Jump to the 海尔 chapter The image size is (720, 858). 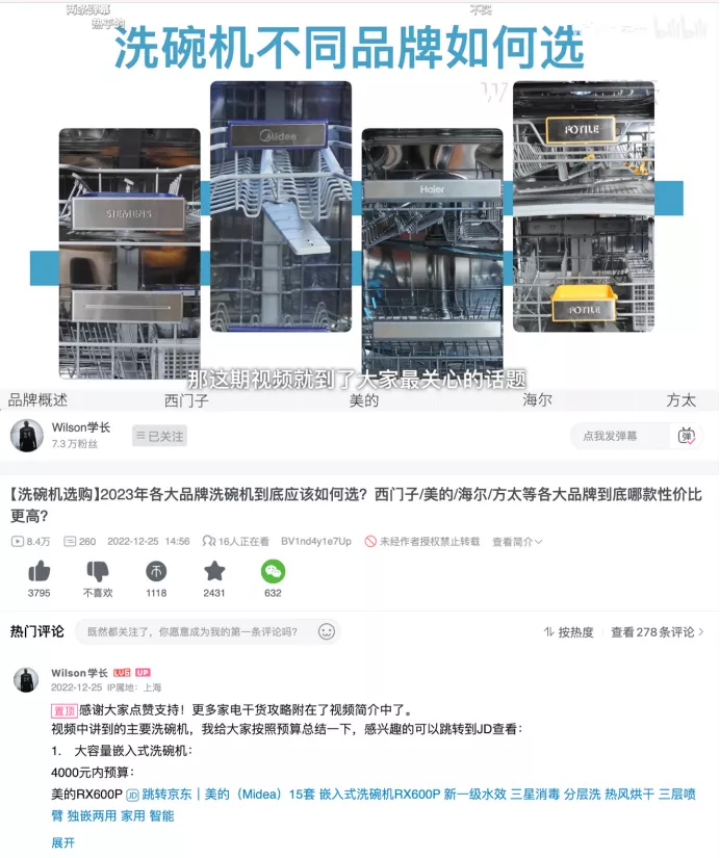(x=536, y=400)
